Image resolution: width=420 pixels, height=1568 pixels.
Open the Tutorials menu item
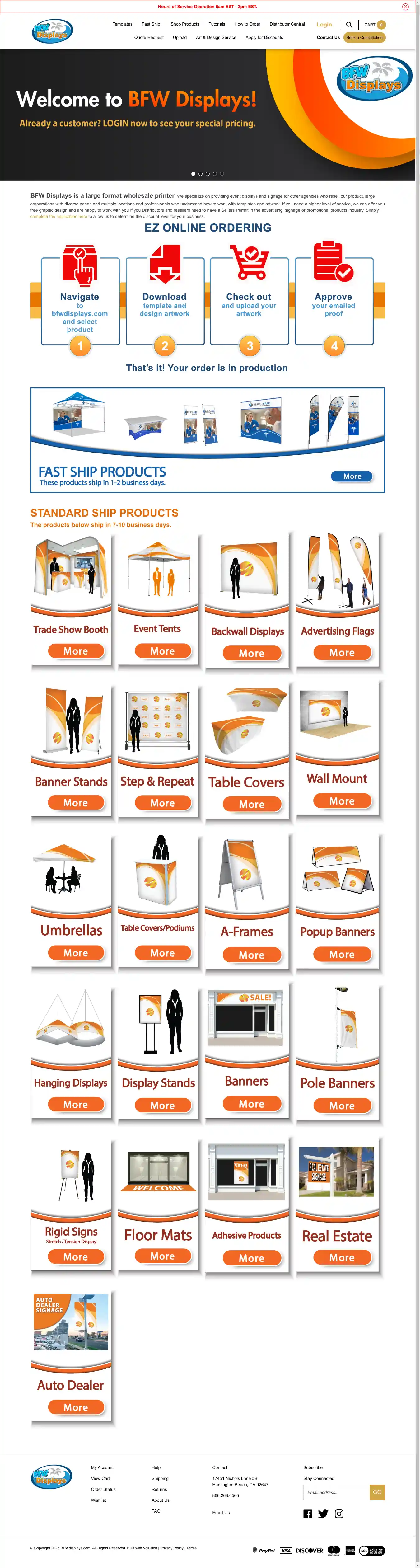[x=217, y=24]
